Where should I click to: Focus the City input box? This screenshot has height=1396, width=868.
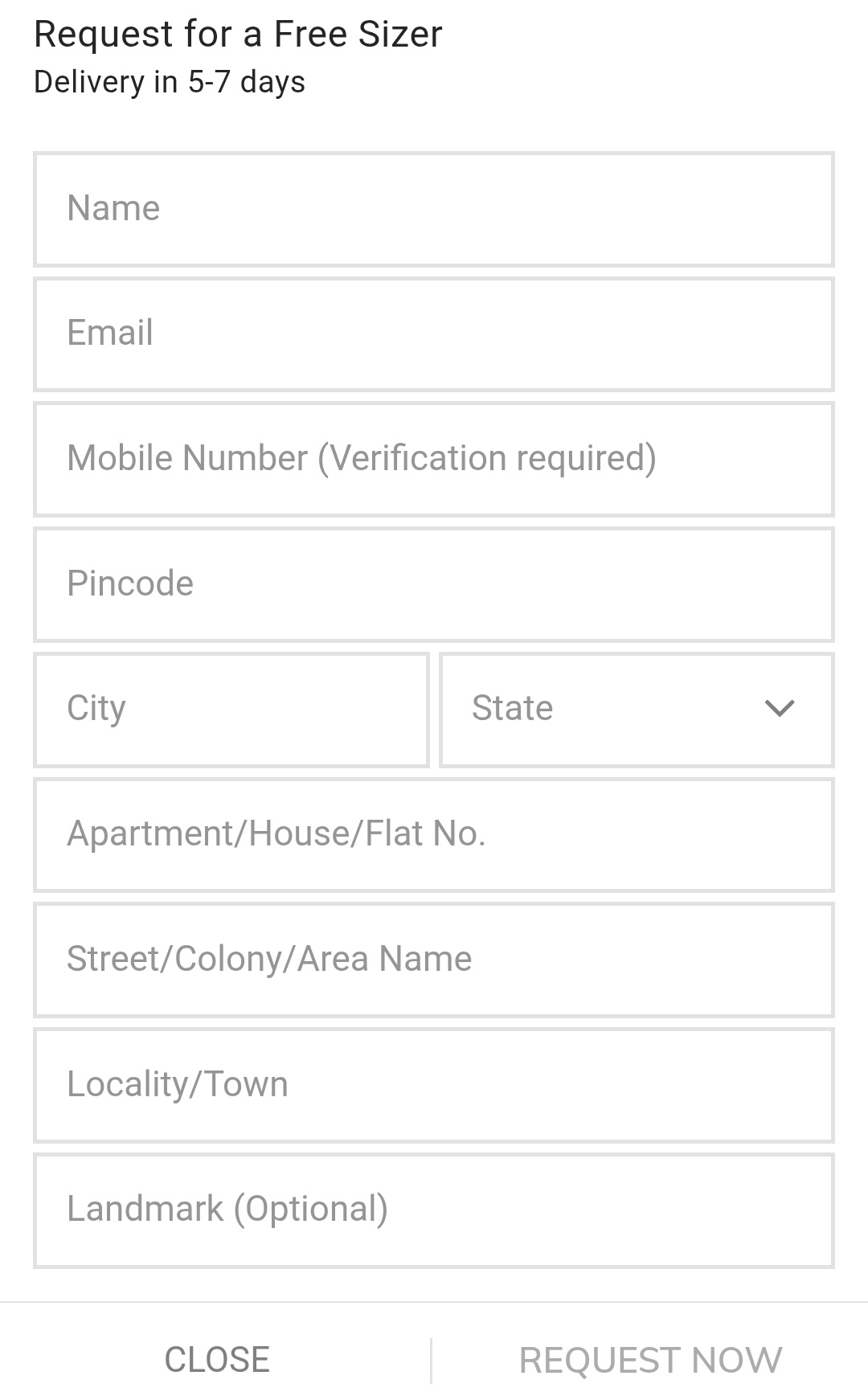click(x=231, y=709)
